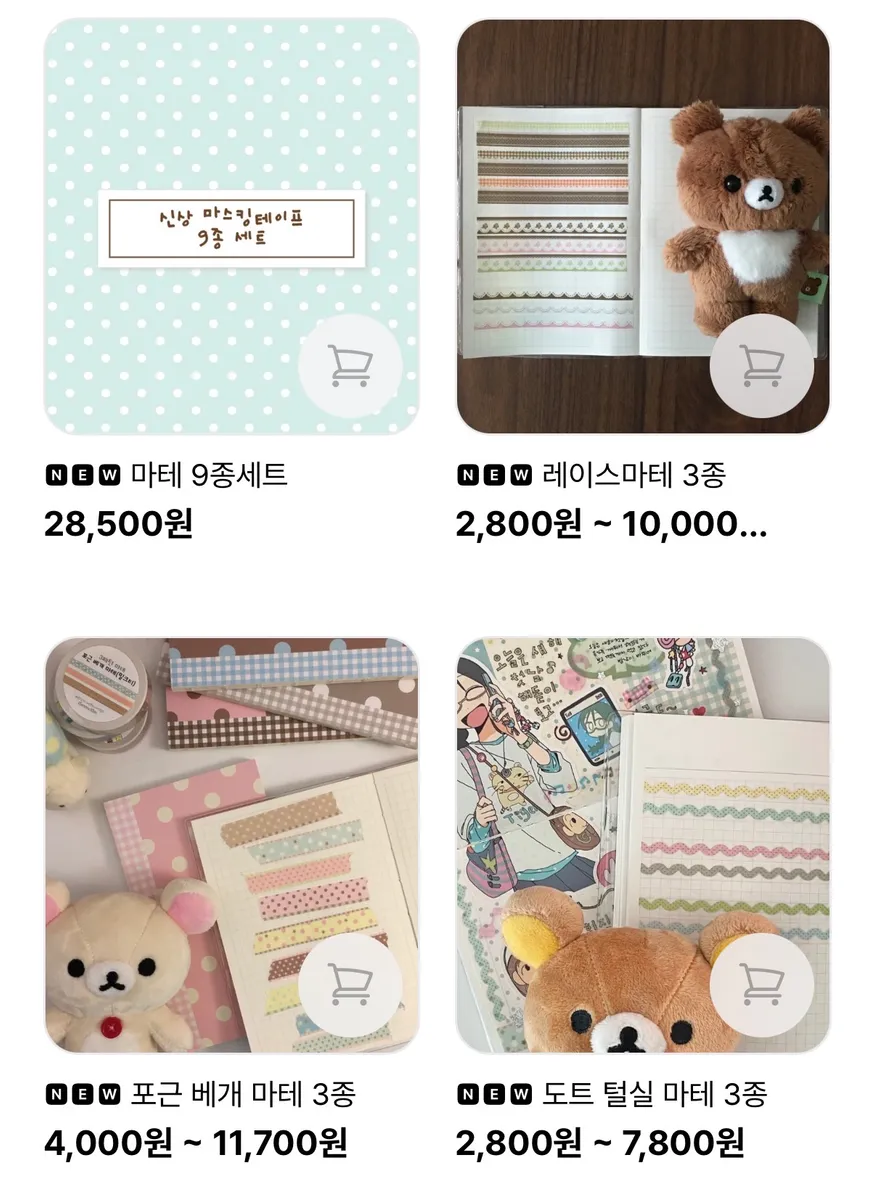Click the cart icon on 도트 털실 마테 3종
Image resolution: width=875 pixels, height=1200 pixels.
pyautogui.click(x=762, y=985)
